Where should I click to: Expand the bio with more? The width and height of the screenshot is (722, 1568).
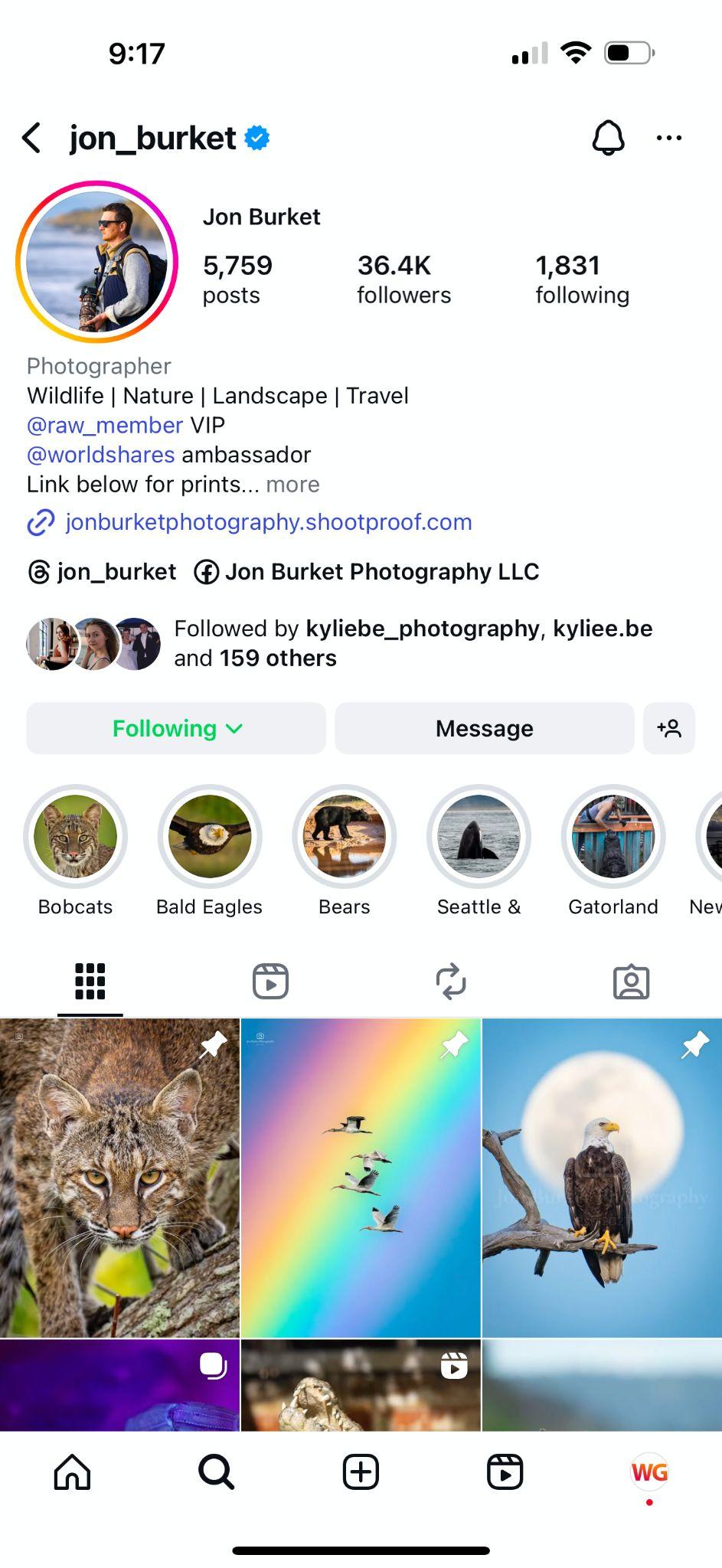[292, 485]
